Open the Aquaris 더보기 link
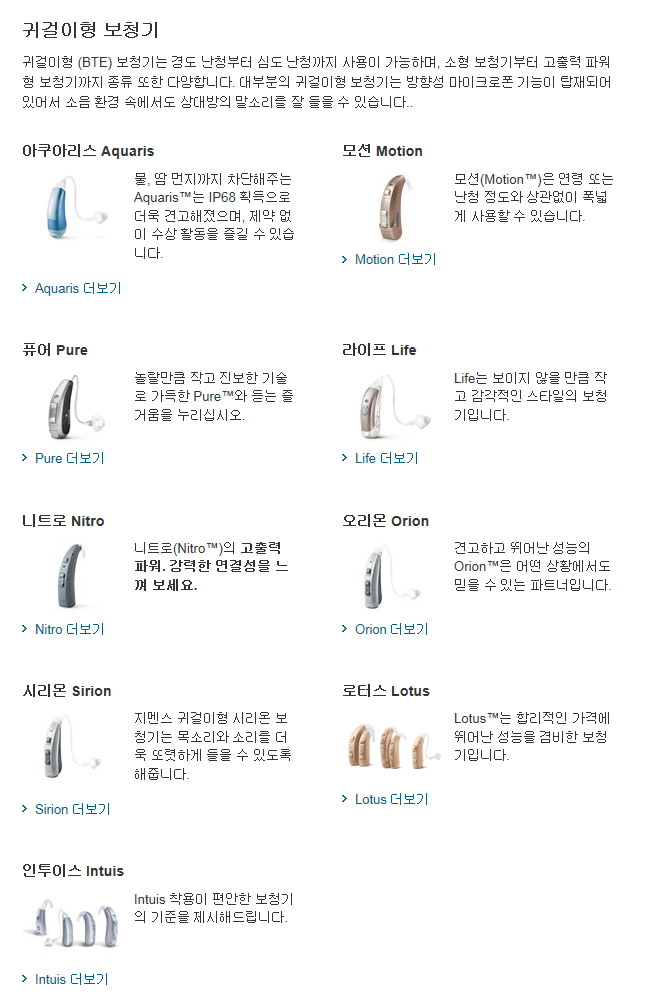The image size is (662, 1000). pyautogui.click(x=77, y=288)
